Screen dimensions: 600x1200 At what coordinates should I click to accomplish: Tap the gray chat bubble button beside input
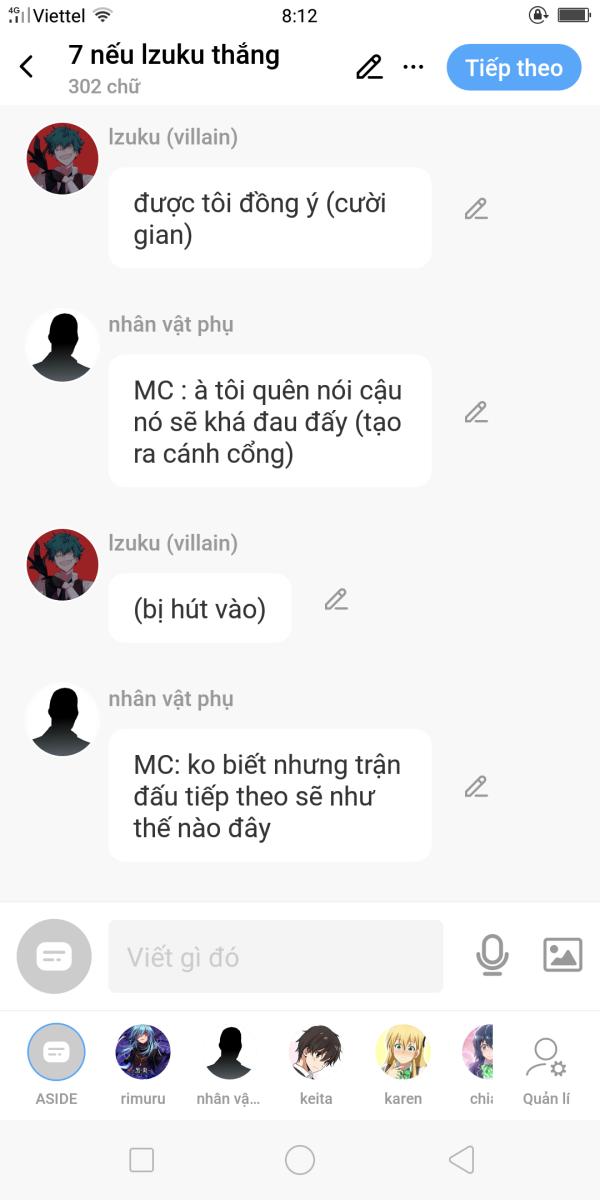[54, 956]
